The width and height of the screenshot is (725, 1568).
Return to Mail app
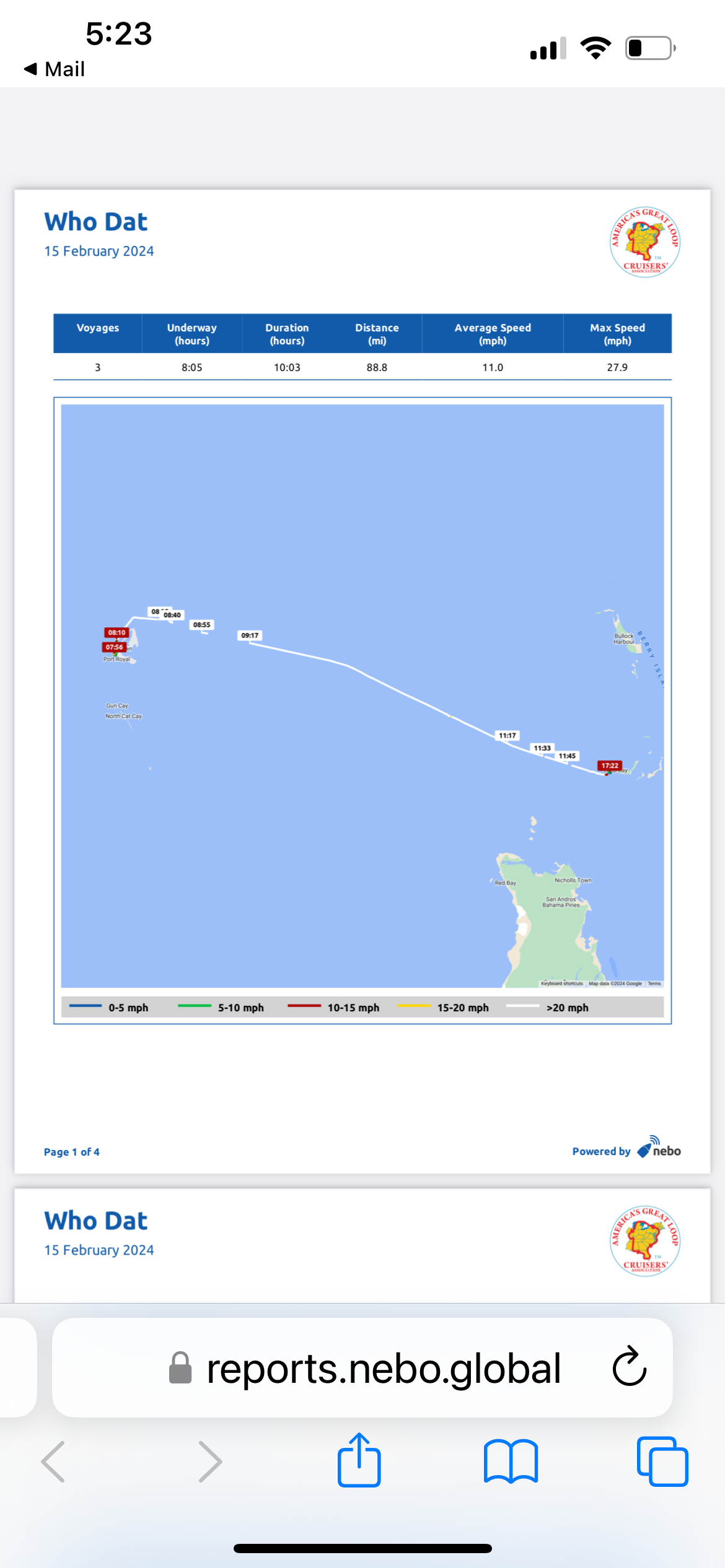(55, 69)
